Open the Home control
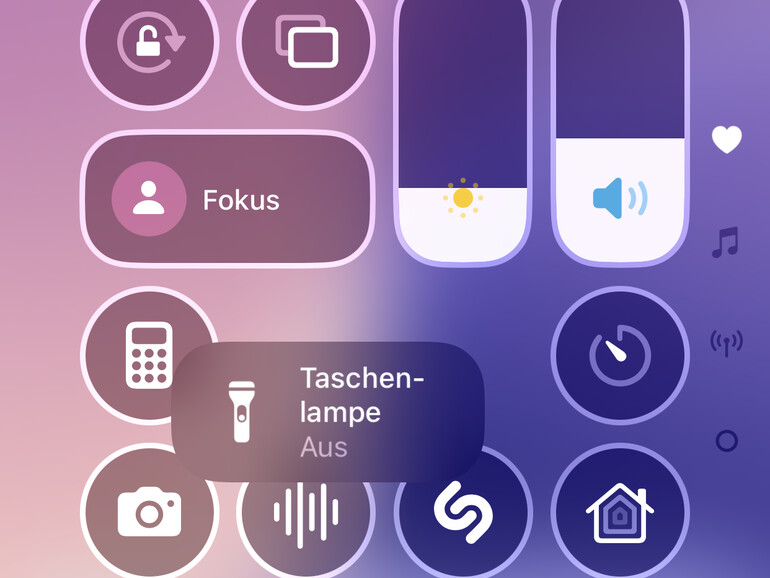Image resolution: width=770 pixels, height=578 pixels. (x=620, y=513)
